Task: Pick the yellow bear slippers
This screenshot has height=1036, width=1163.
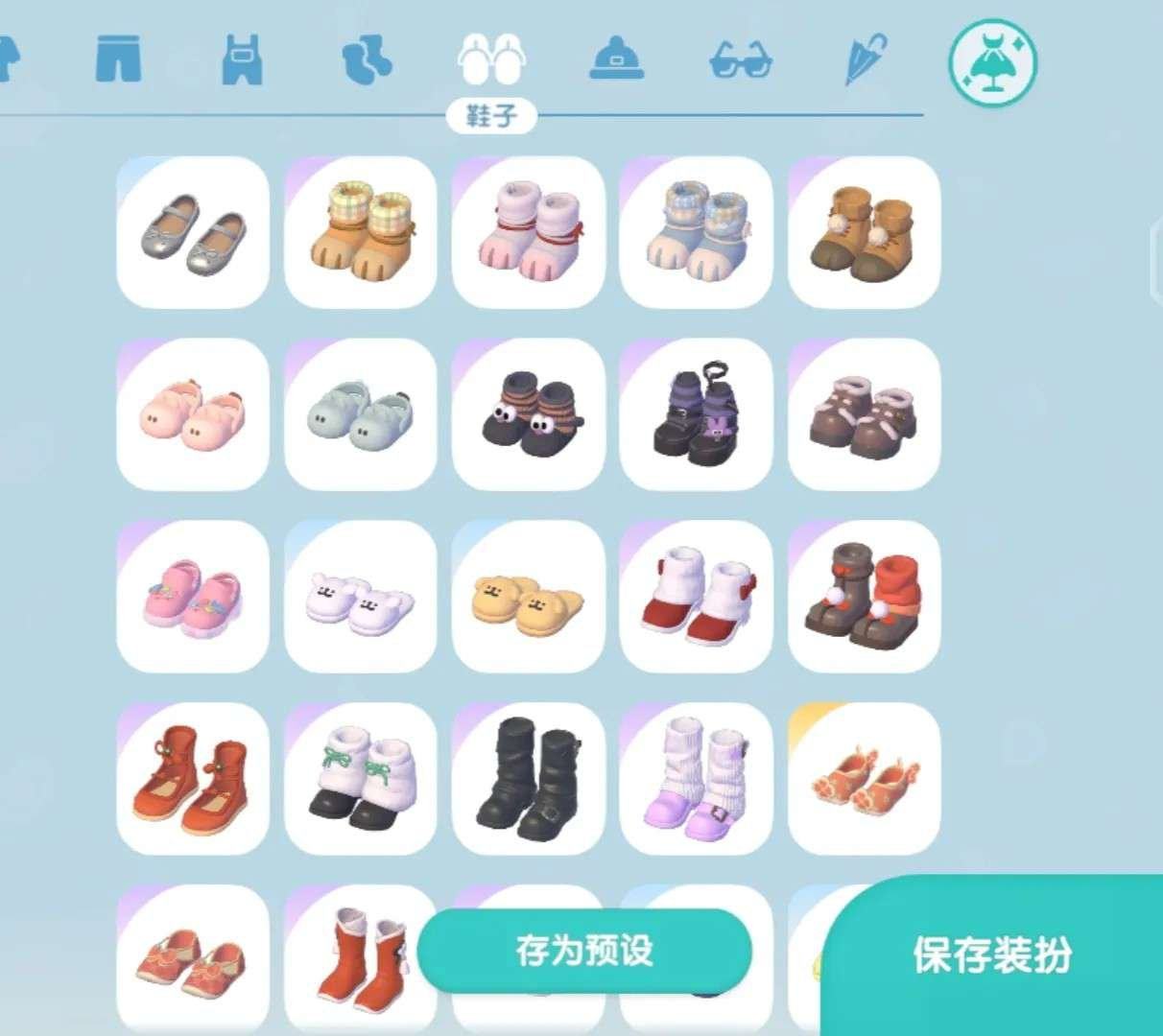Action: point(528,598)
